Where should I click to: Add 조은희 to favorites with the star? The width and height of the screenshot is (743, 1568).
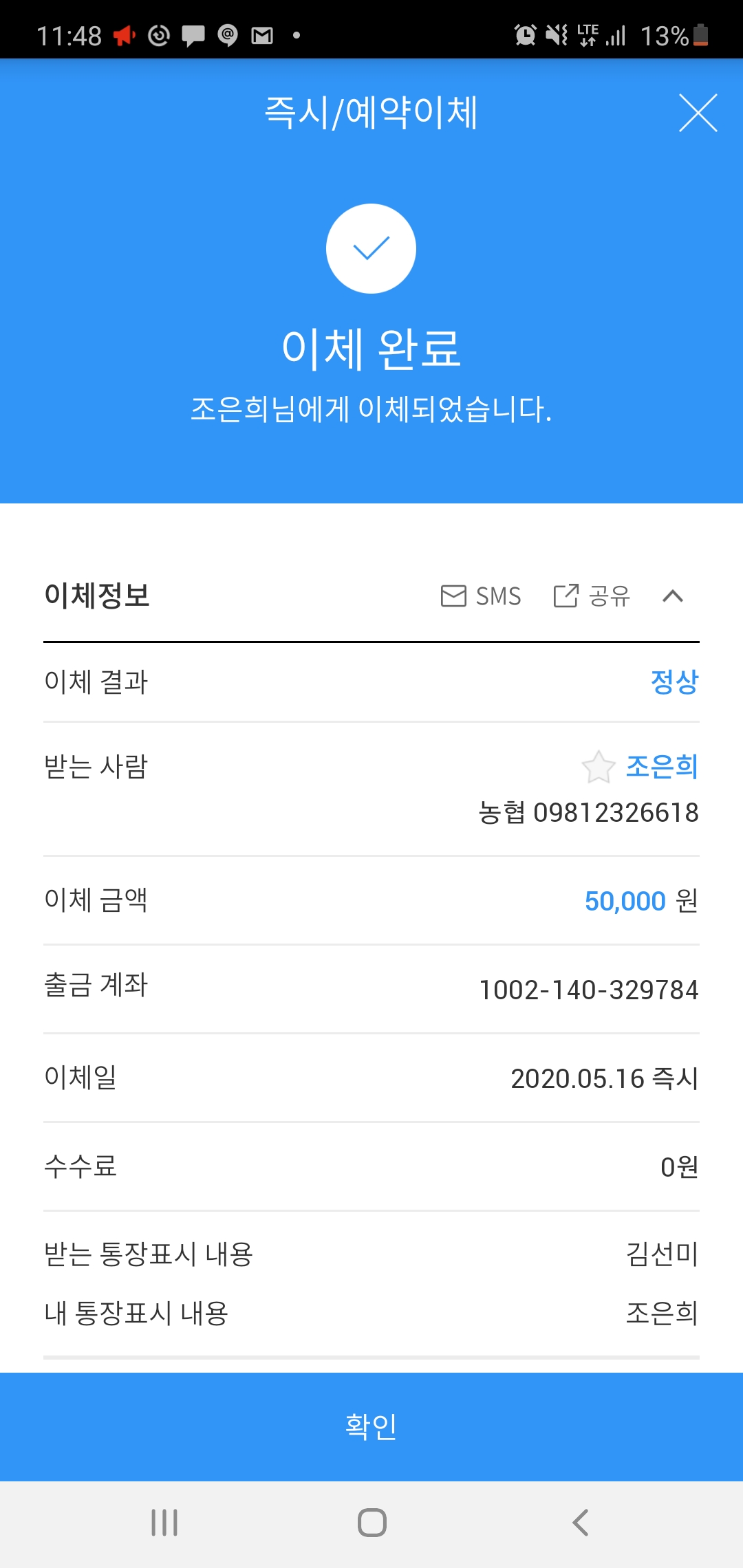(598, 767)
